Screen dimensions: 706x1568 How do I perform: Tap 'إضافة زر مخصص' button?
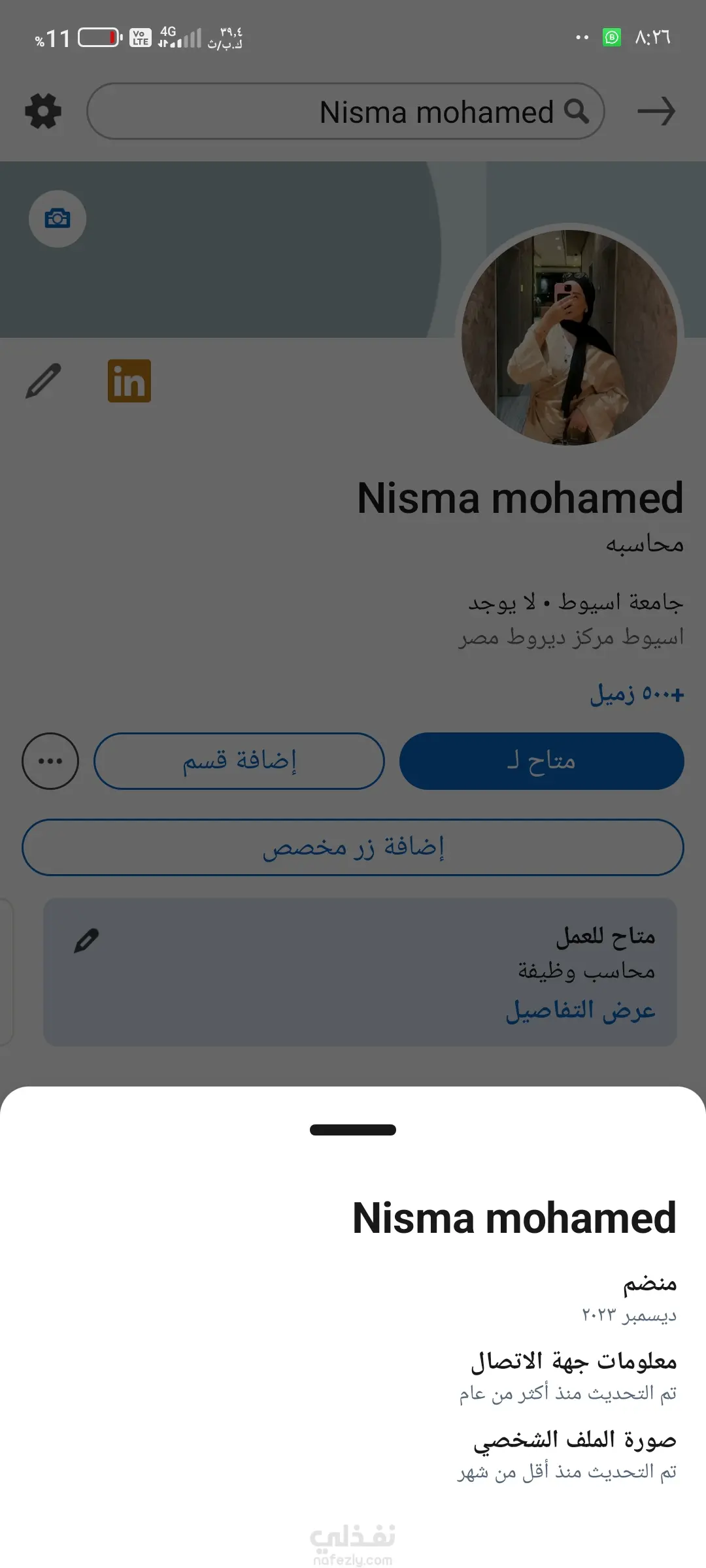coord(353,847)
